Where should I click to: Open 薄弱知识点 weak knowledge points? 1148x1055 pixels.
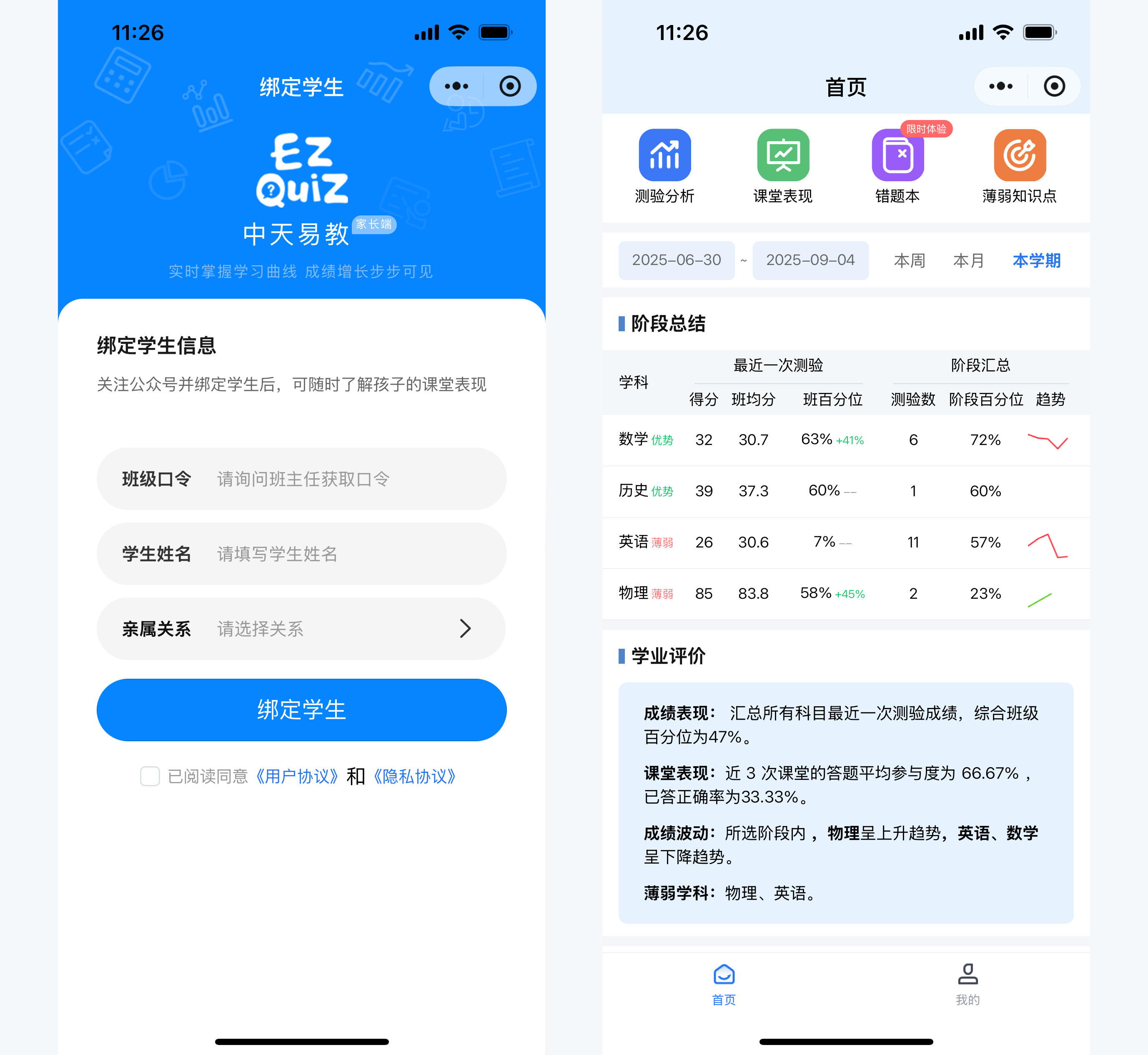click(1020, 165)
